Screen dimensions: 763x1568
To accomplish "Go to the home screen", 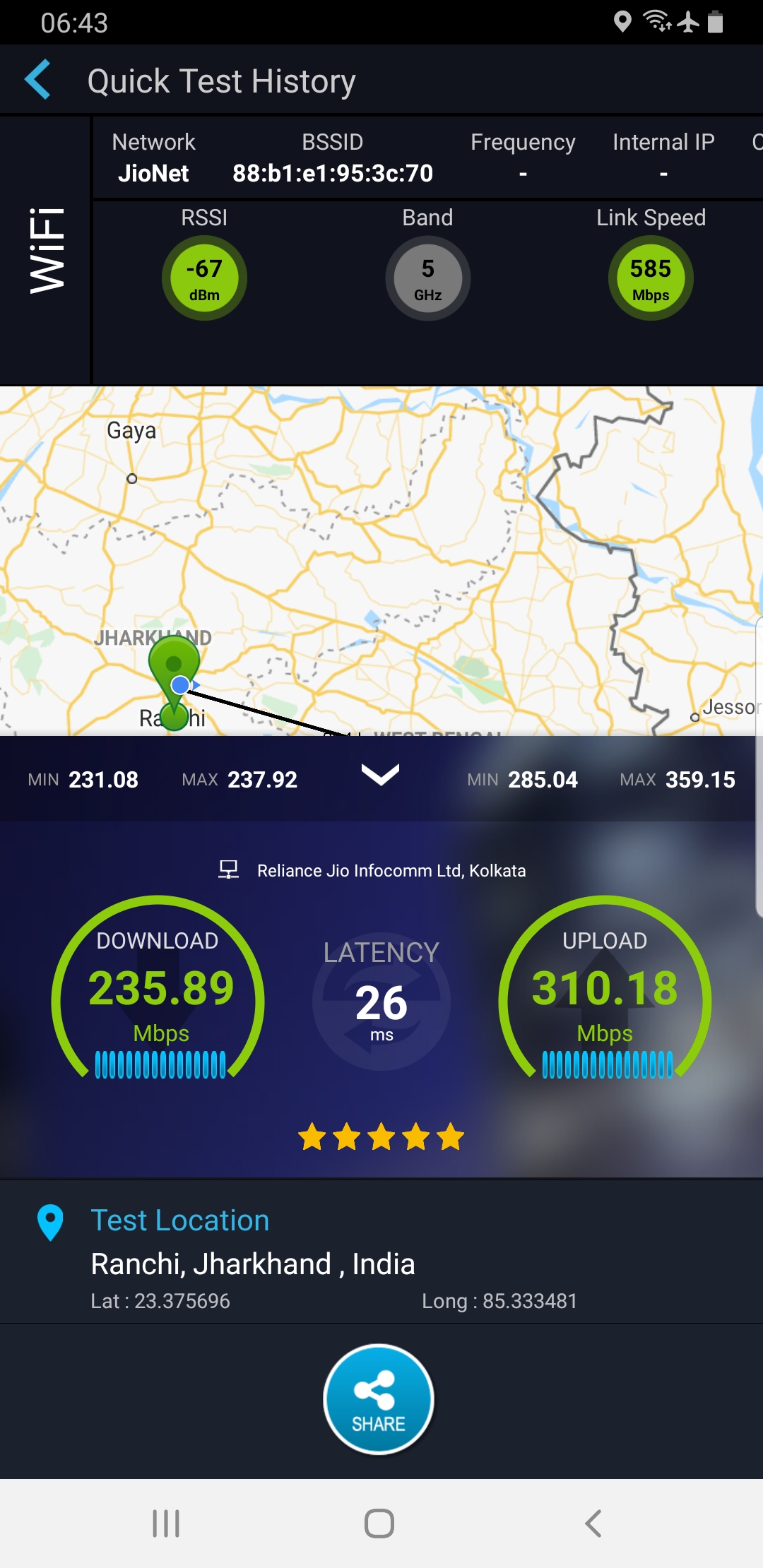I will 379,1524.
